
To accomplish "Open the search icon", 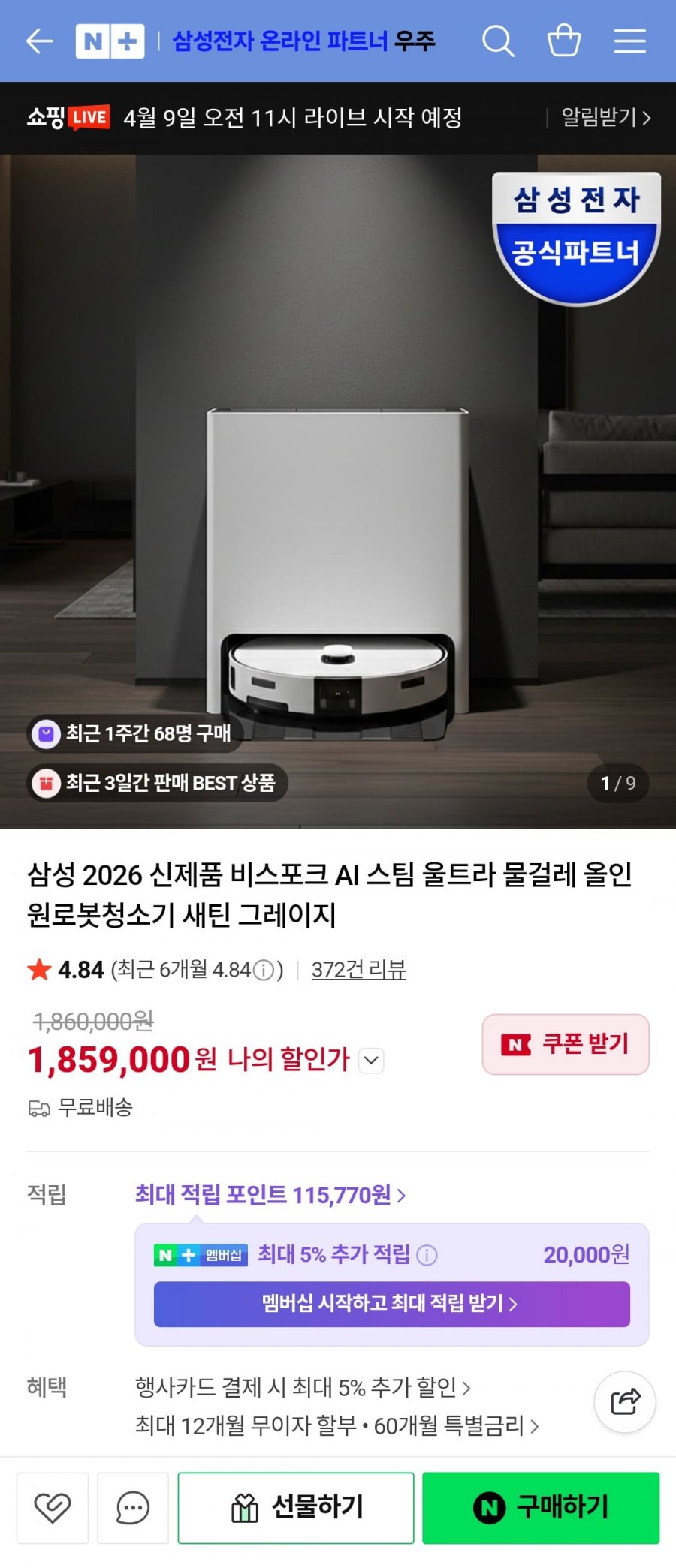I will tap(499, 41).
